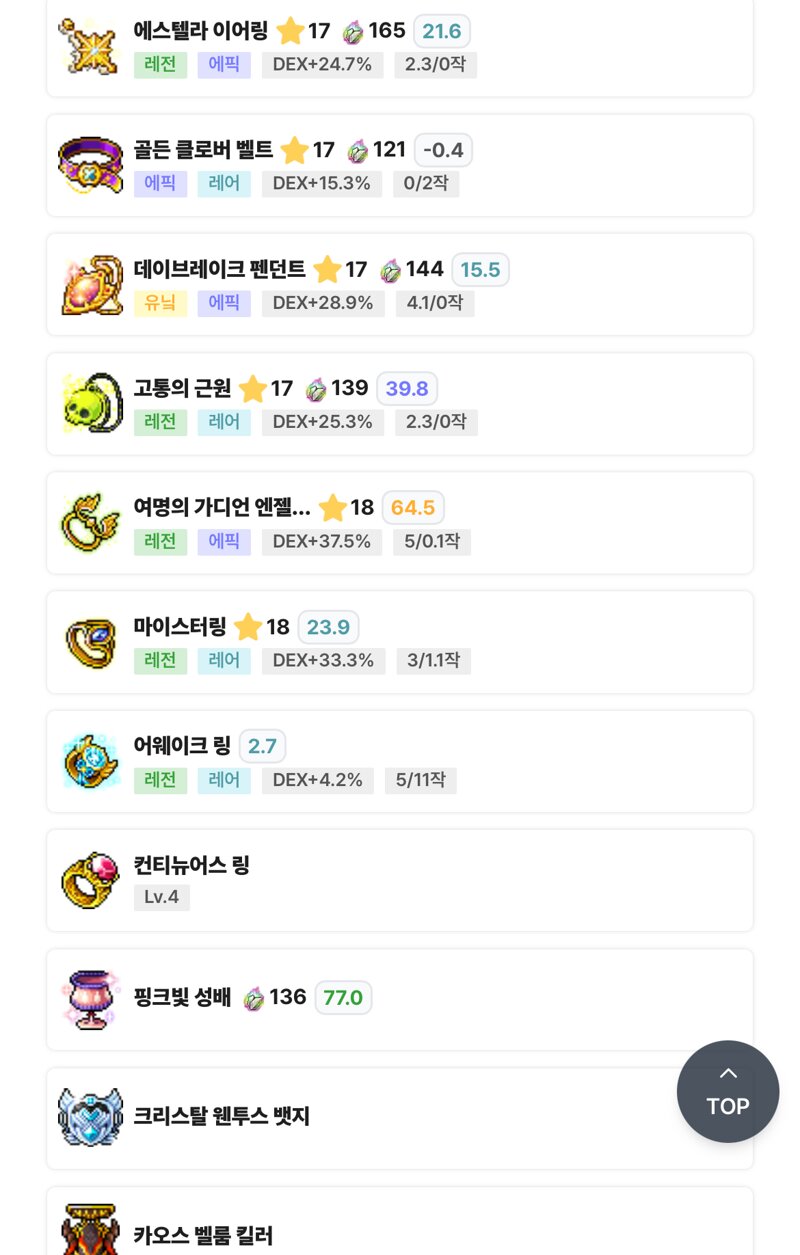The height and width of the screenshot is (1255, 800).
Task: Select the 고통의 근원 item card
Action: (400, 404)
